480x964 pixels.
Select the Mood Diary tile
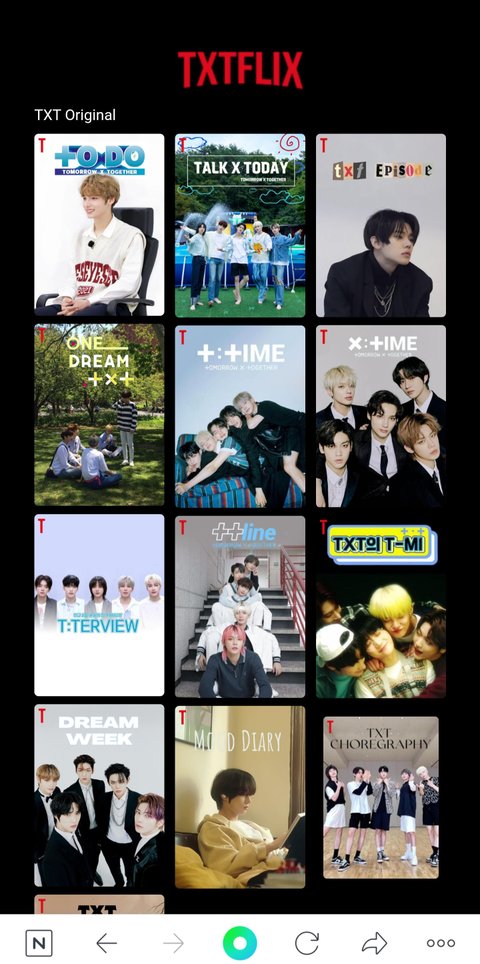(x=240, y=797)
